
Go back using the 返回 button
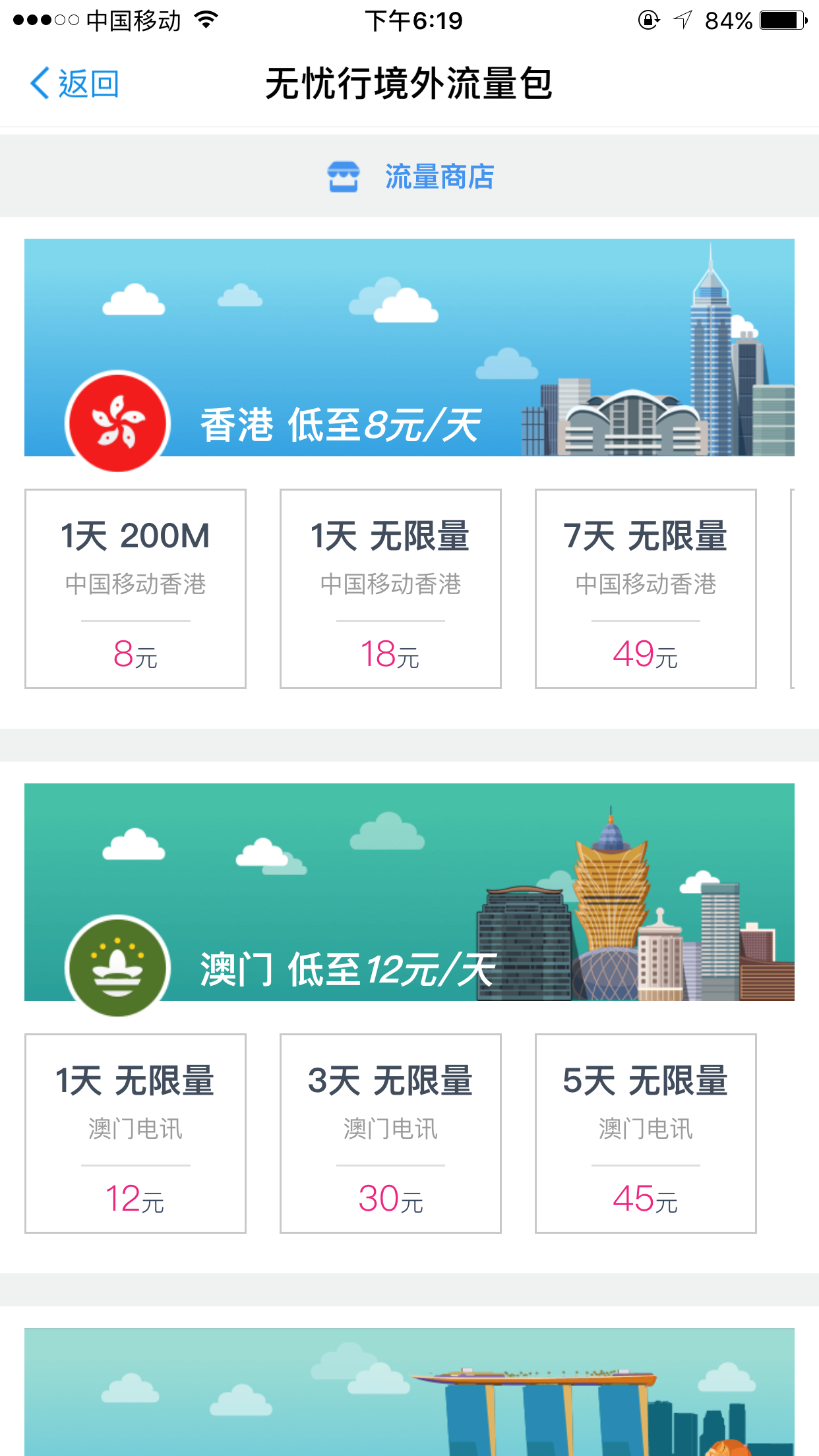[74, 84]
